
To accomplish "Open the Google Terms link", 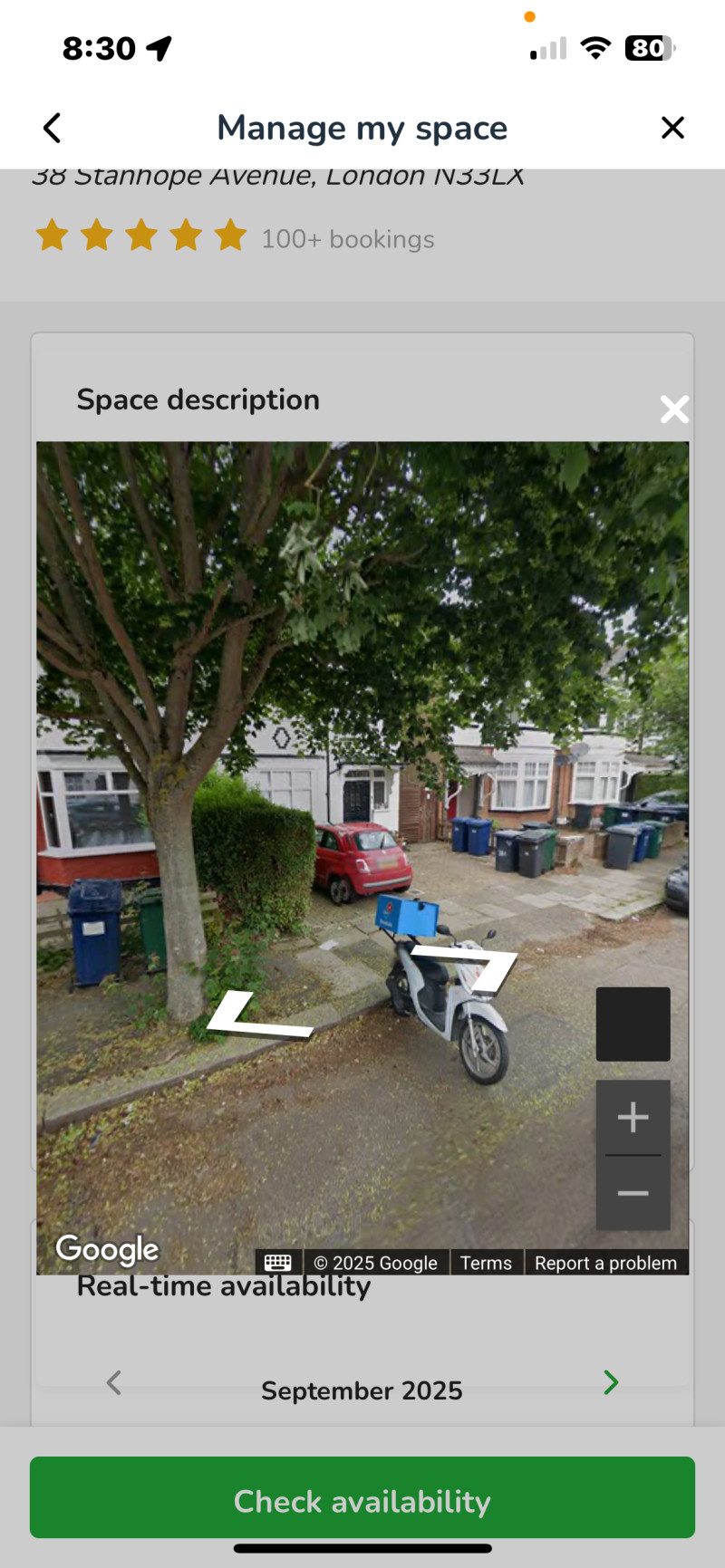I will (x=486, y=1263).
